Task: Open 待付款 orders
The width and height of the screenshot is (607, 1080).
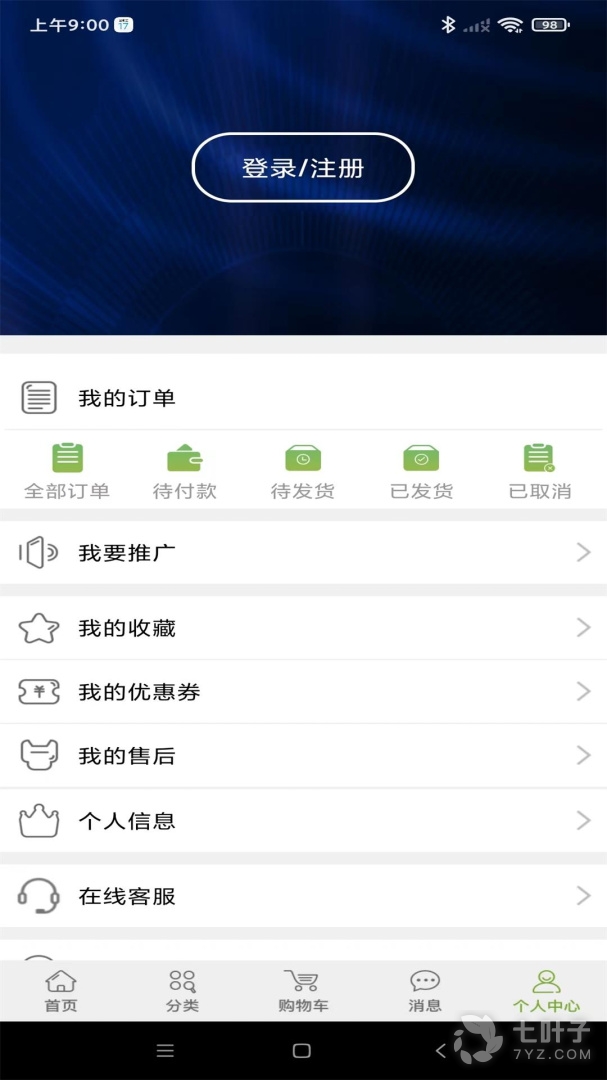Action: click(184, 471)
